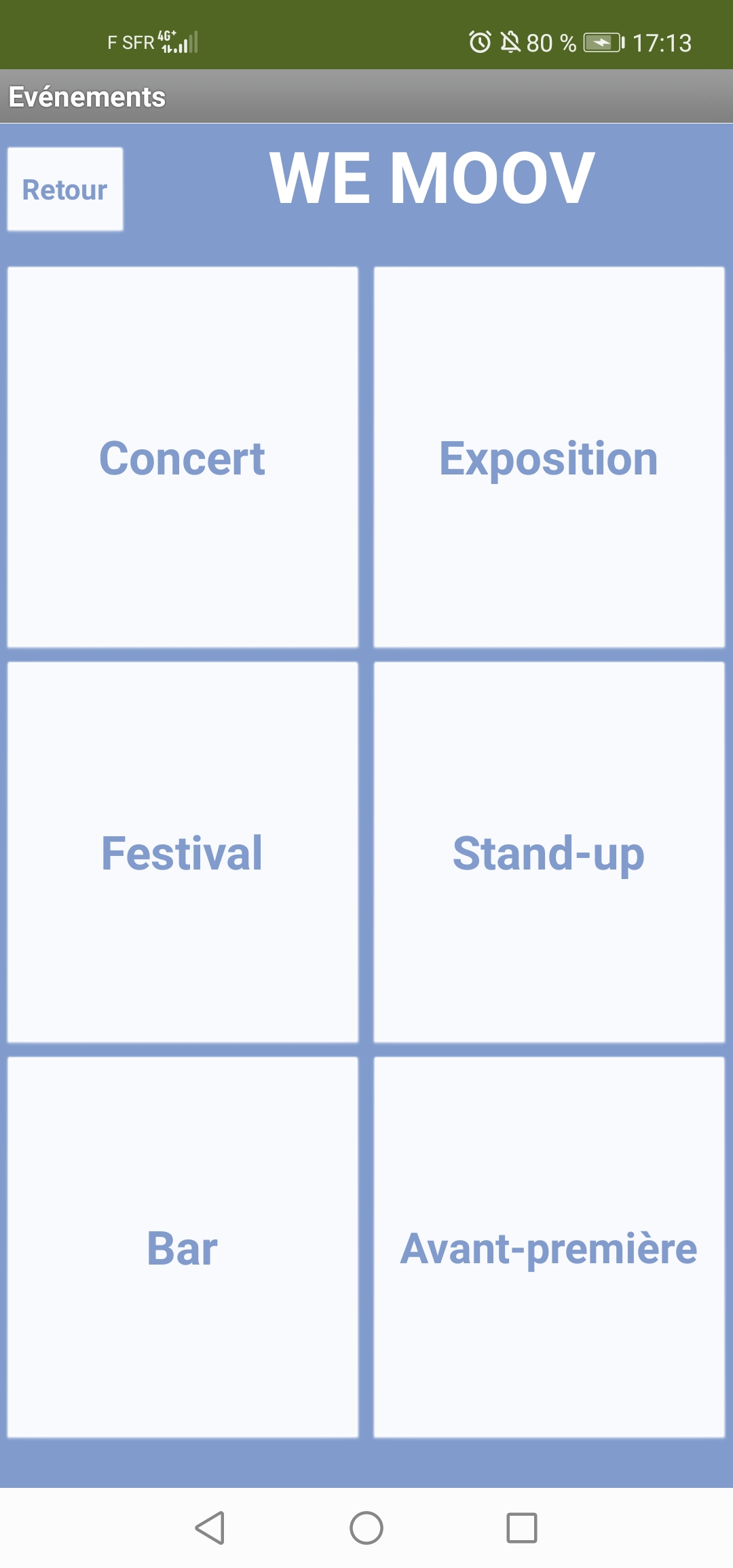The image size is (733, 1568).
Task: Go to the system home screen
Action: tap(366, 1528)
